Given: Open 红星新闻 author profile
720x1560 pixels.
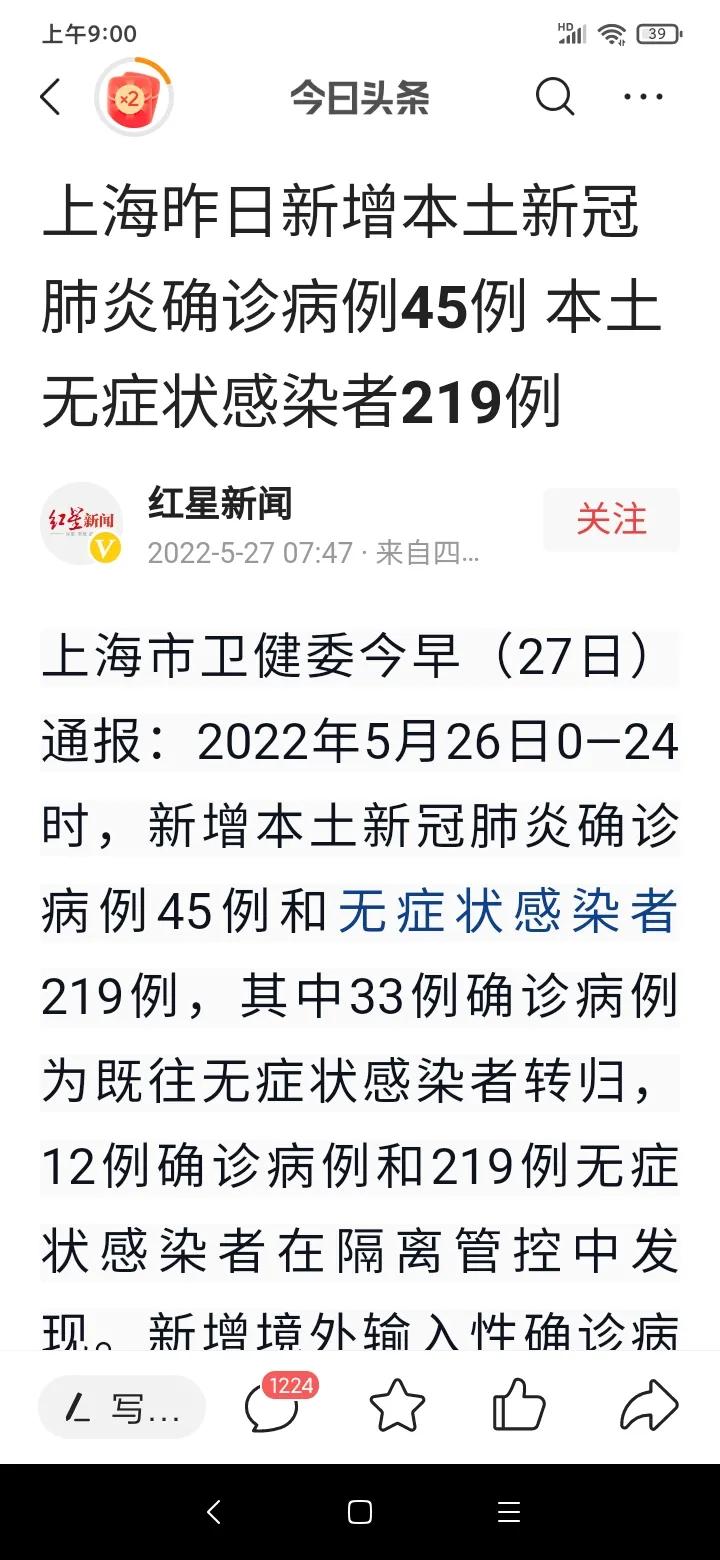Looking at the screenshot, I should [x=220, y=503].
